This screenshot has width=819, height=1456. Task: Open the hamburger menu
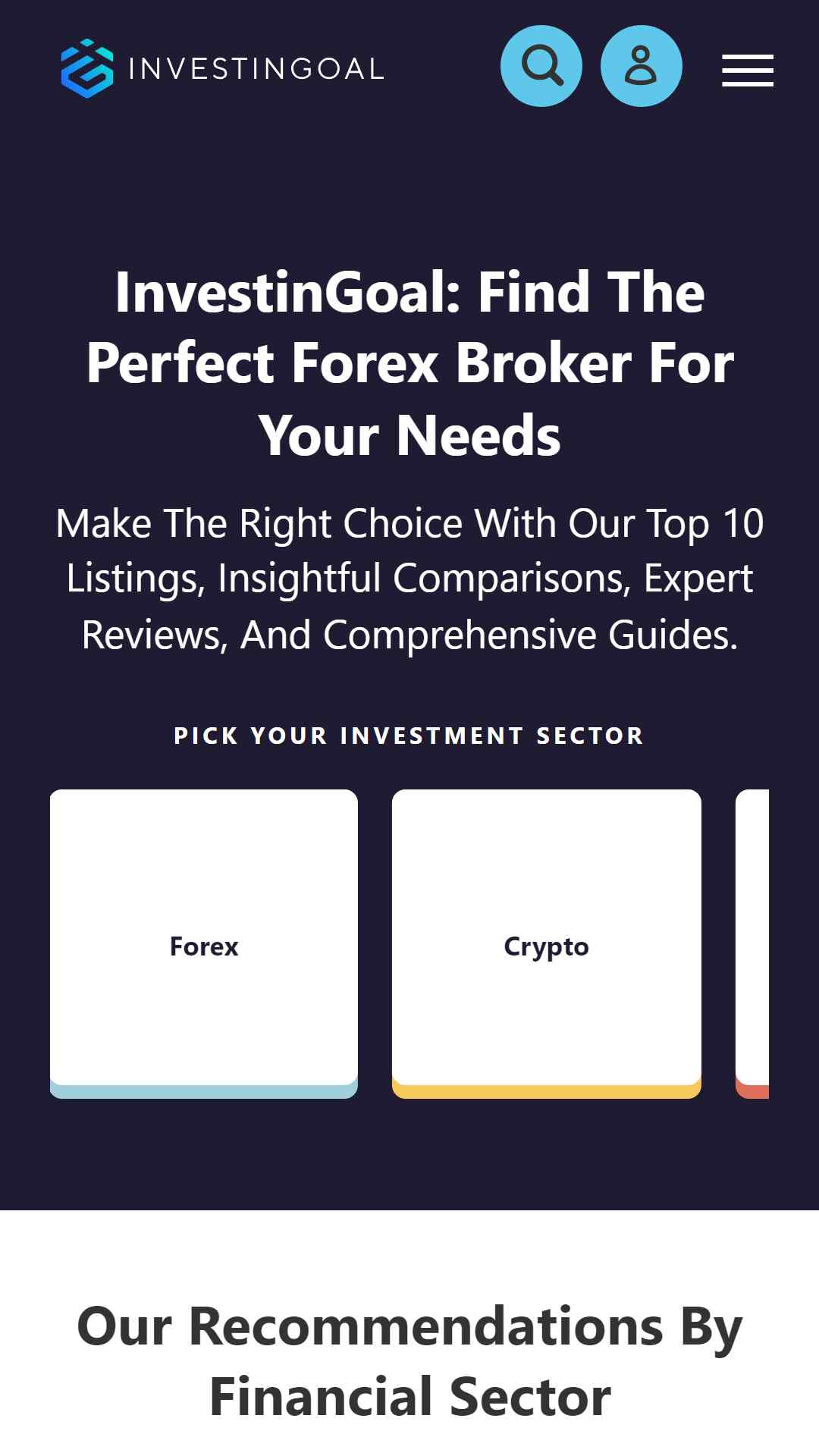pos(748,71)
